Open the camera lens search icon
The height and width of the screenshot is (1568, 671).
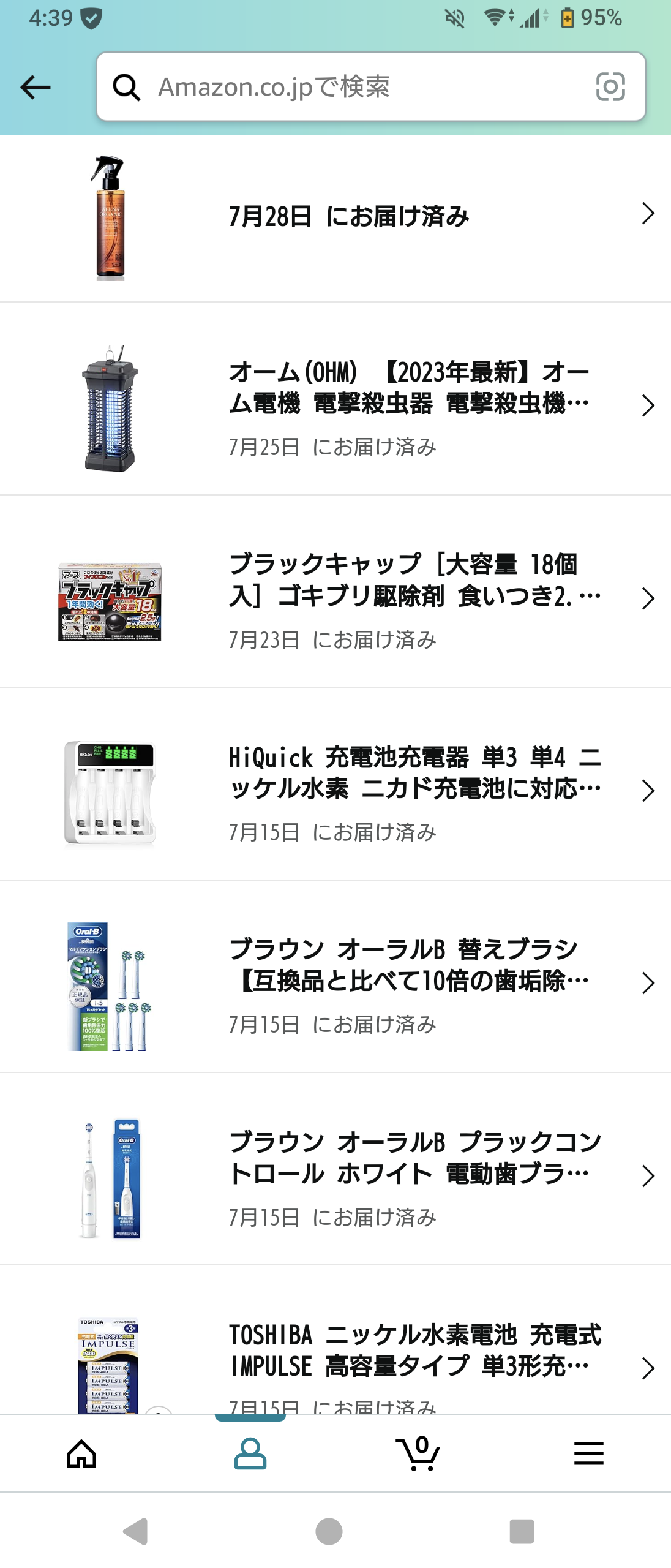point(610,87)
